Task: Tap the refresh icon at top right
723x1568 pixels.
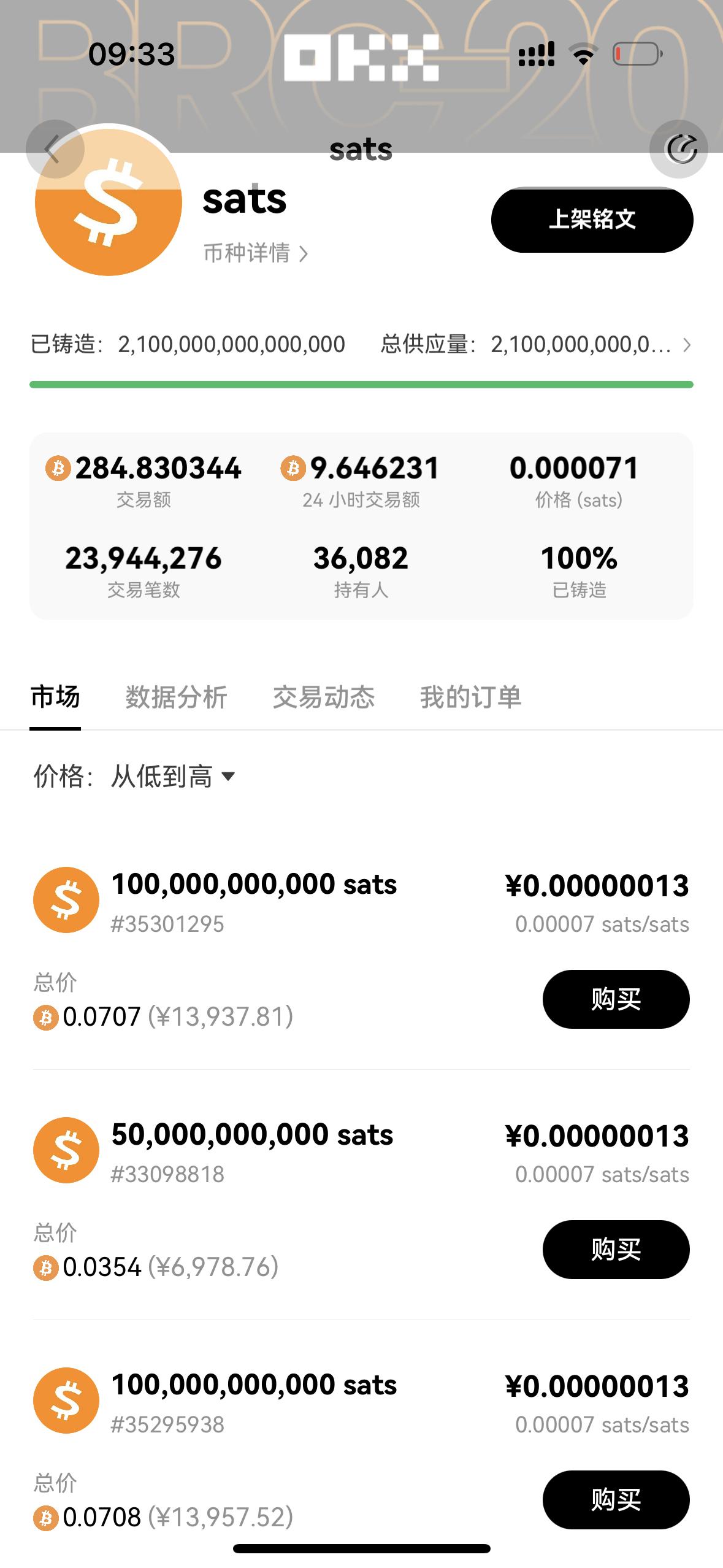Action: point(679,148)
